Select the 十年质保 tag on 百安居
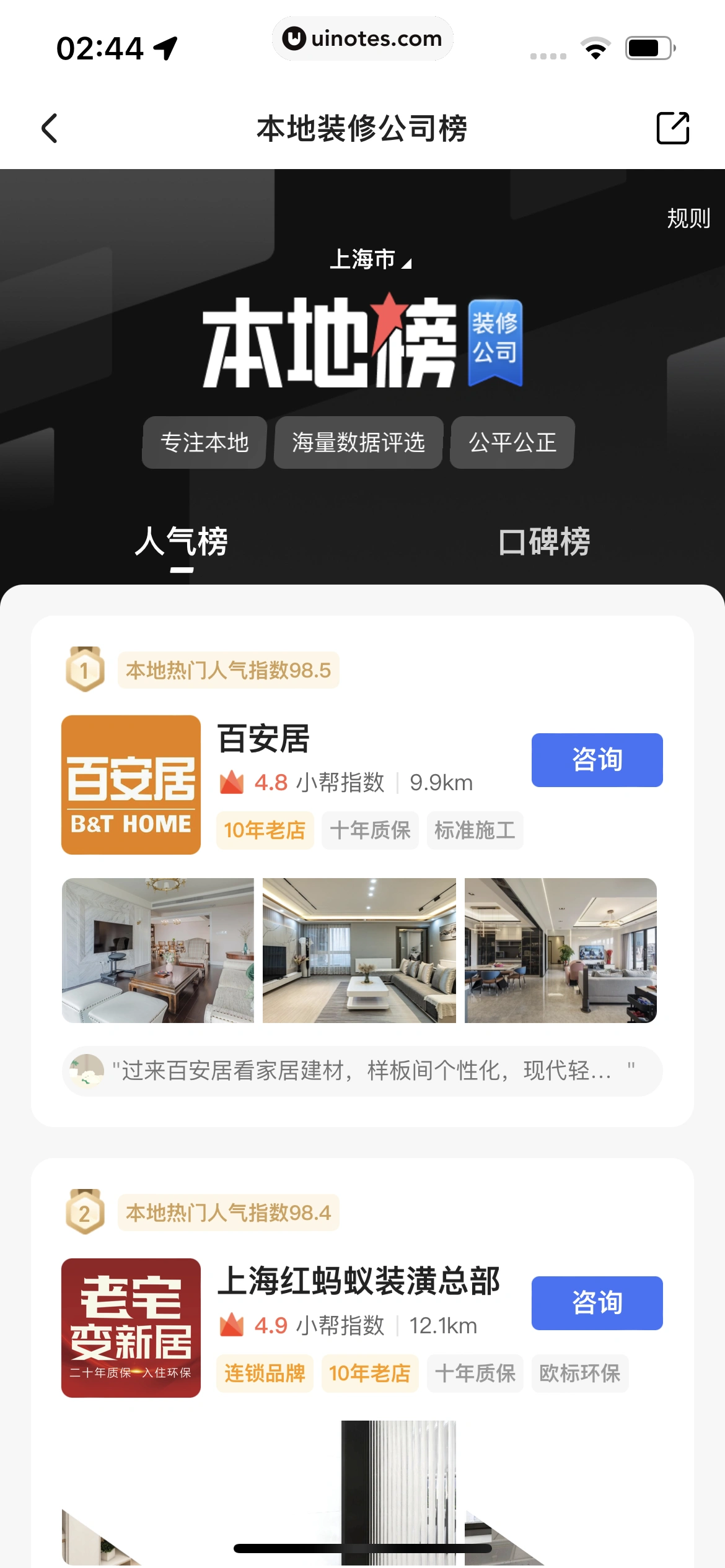 coord(370,830)
